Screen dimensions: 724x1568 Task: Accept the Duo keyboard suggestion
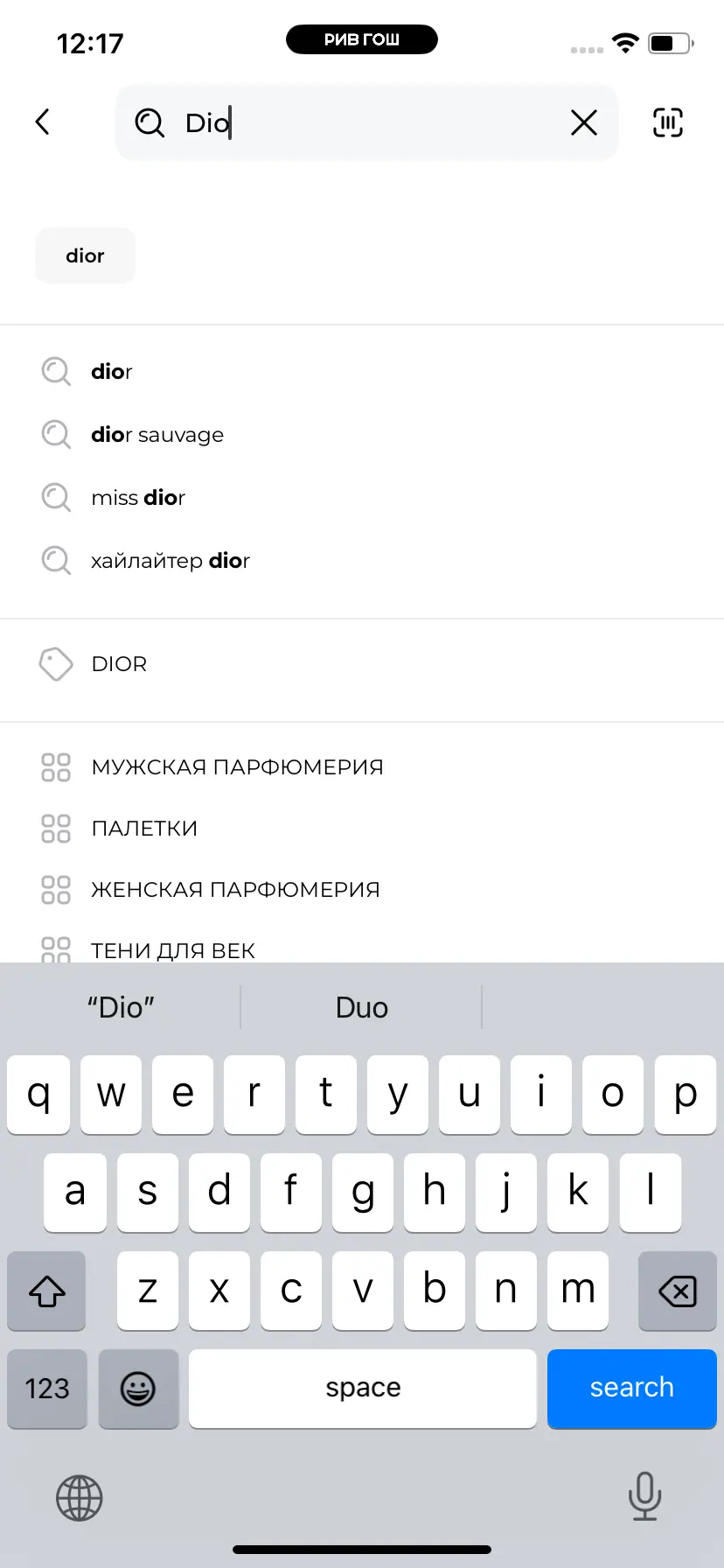click(x=361, y=1008)
